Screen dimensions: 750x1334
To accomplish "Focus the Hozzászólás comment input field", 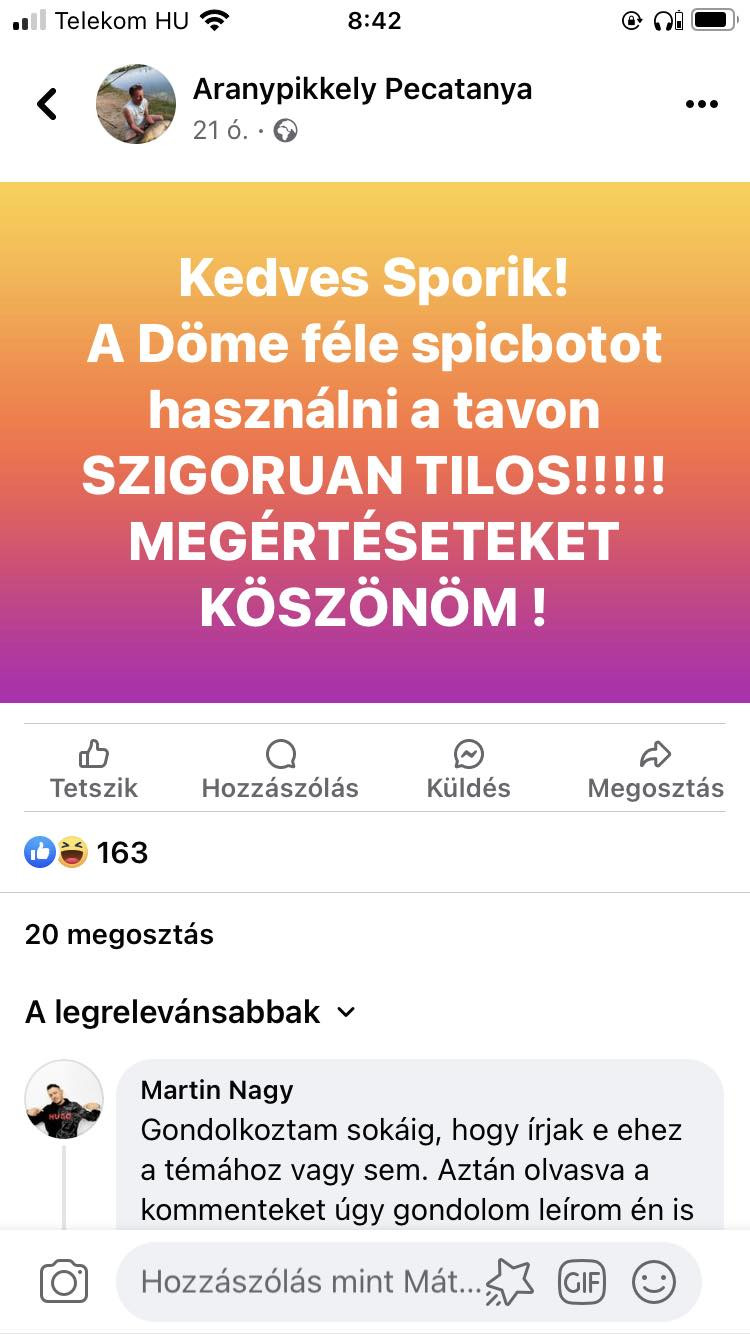I will pos(310,1282).
